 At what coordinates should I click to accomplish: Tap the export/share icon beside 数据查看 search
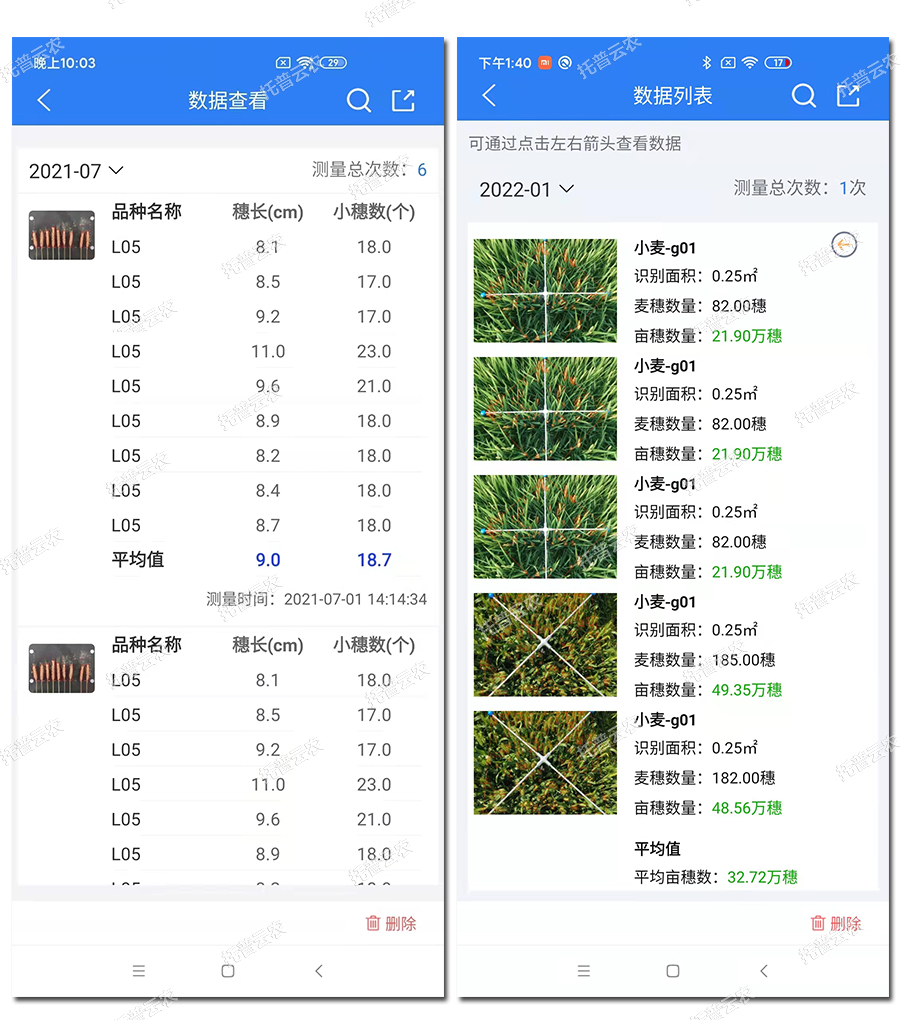404,100
